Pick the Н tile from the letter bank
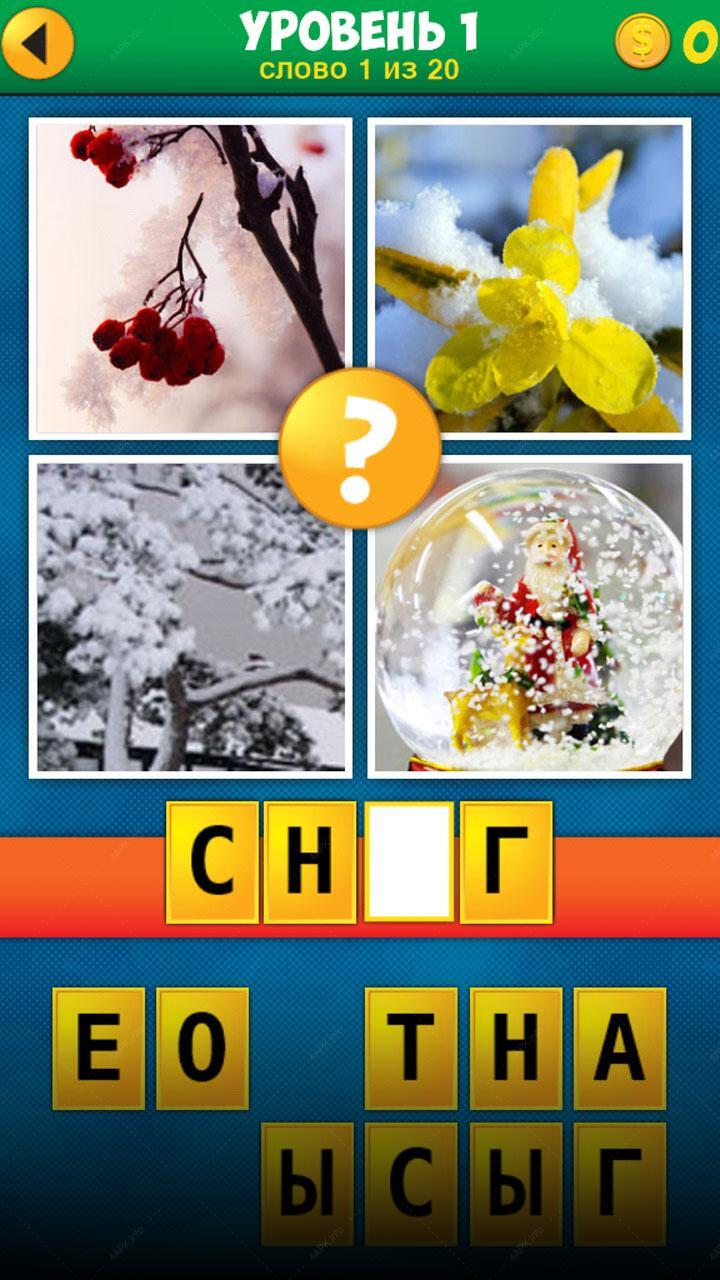This screenshot has width=720, height=1280. (516, 1048)
